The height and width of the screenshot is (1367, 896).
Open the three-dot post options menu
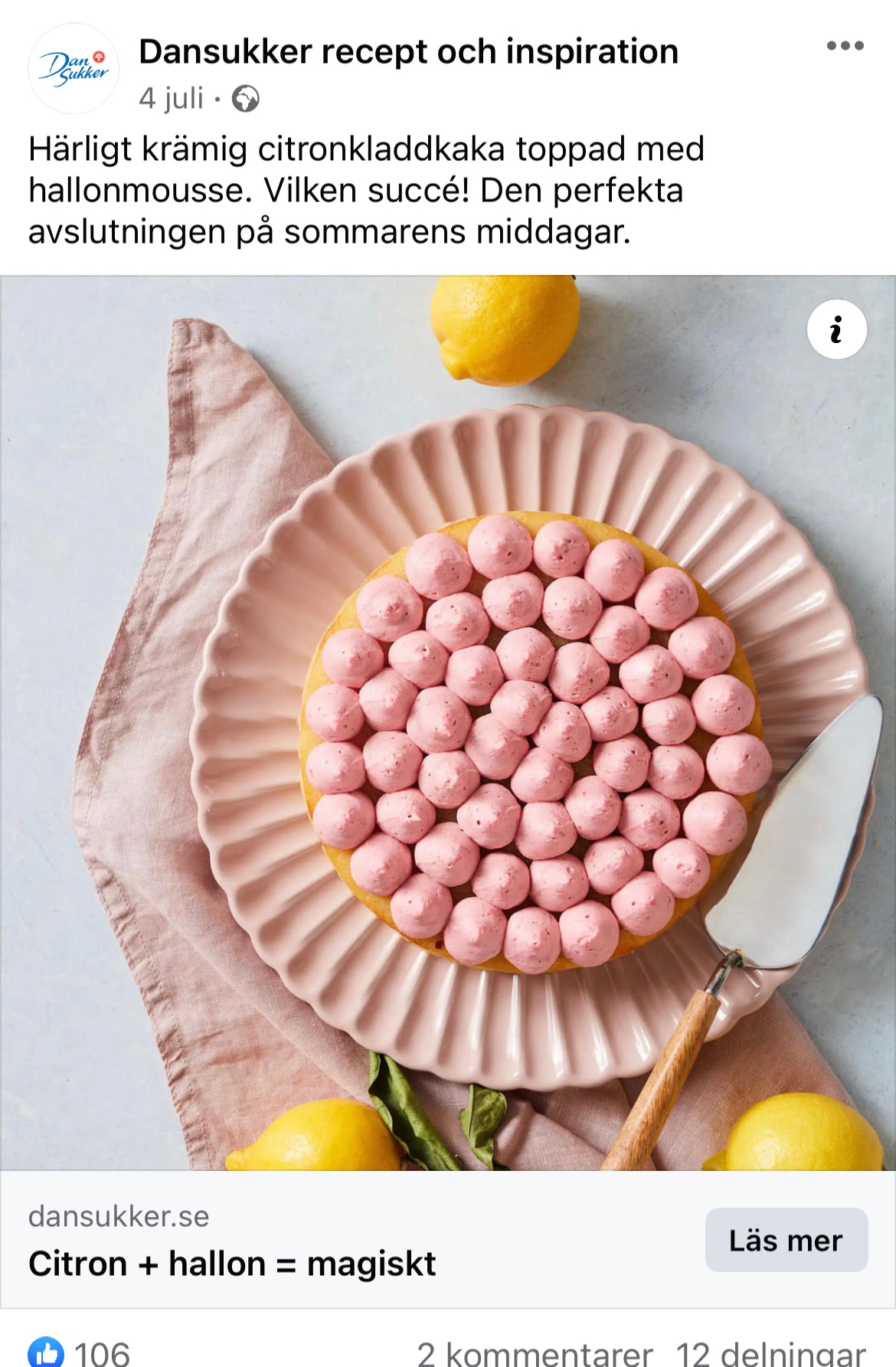point(845,46)
